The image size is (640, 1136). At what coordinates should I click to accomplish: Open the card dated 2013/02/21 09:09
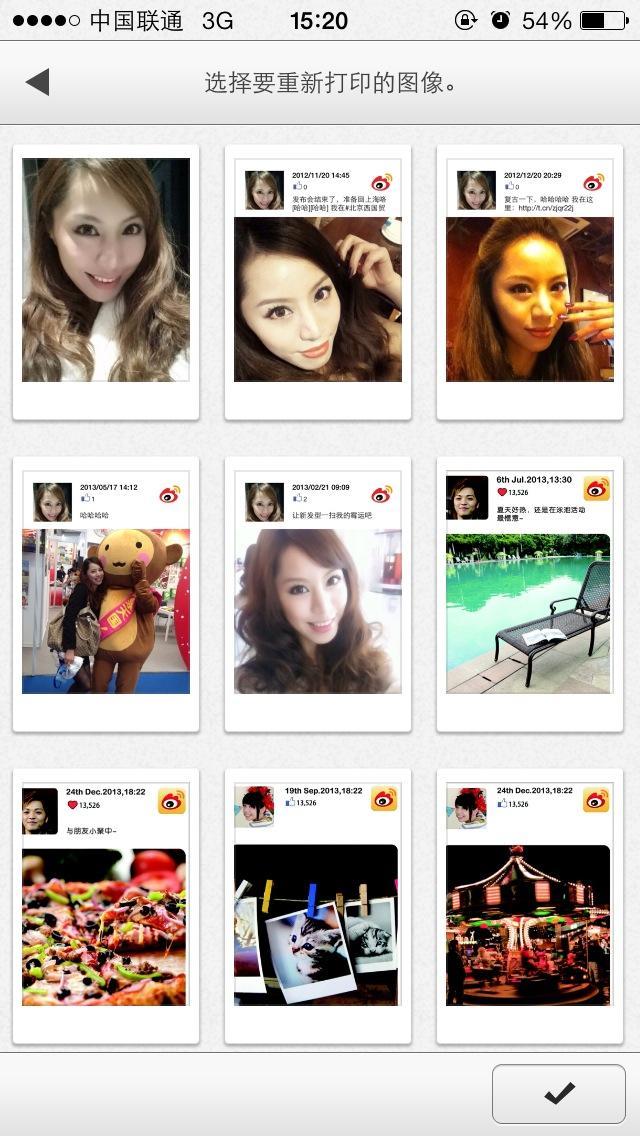[x=318, y=594]
